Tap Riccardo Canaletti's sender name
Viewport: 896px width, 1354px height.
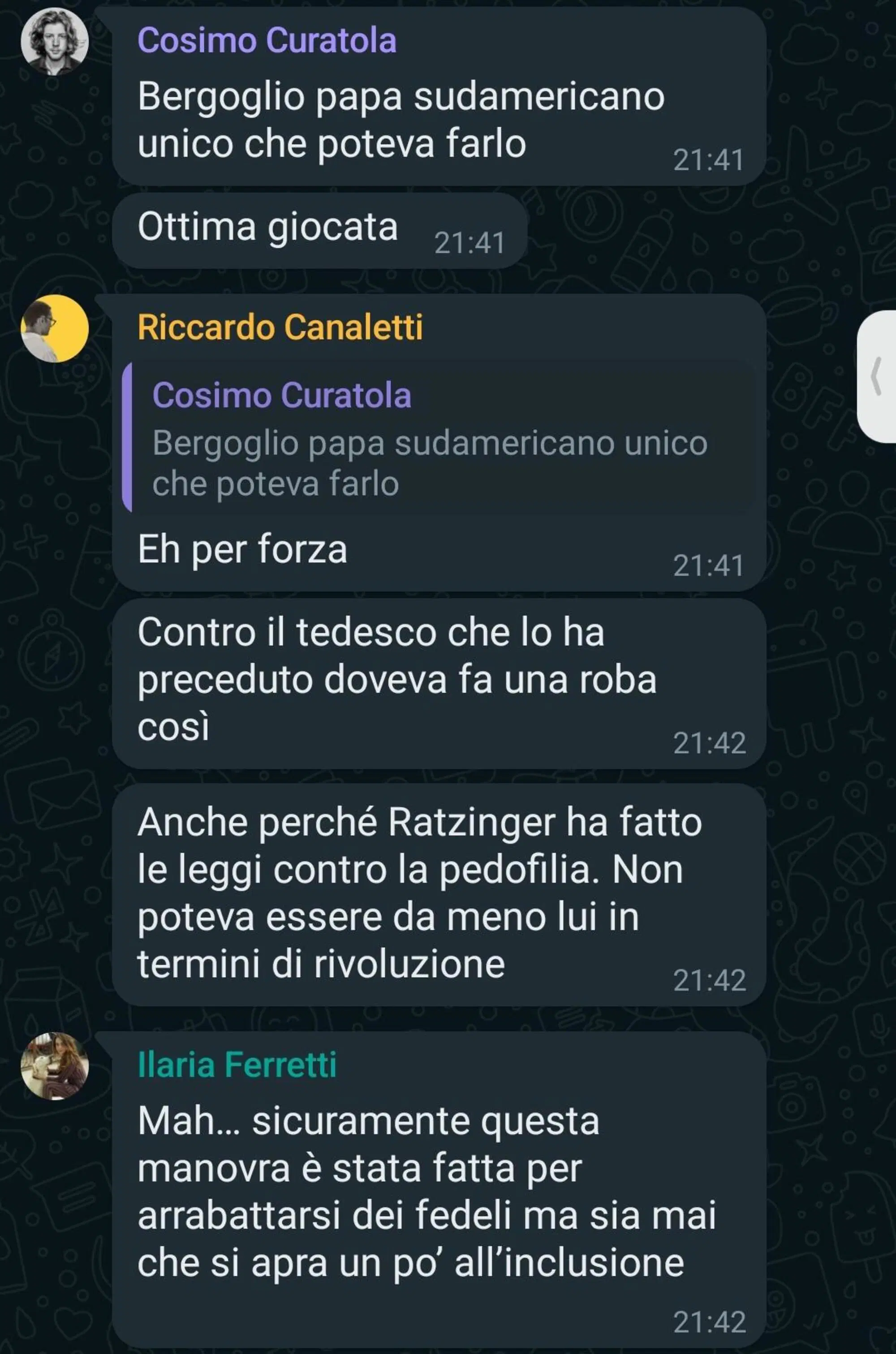coord(280,328)
